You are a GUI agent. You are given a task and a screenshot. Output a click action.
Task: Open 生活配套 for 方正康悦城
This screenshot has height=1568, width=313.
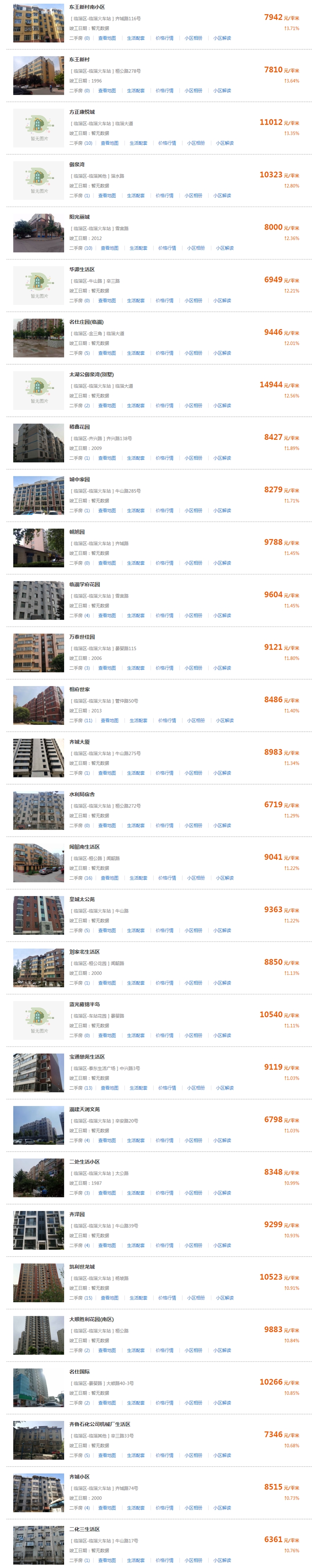point(138,143)
